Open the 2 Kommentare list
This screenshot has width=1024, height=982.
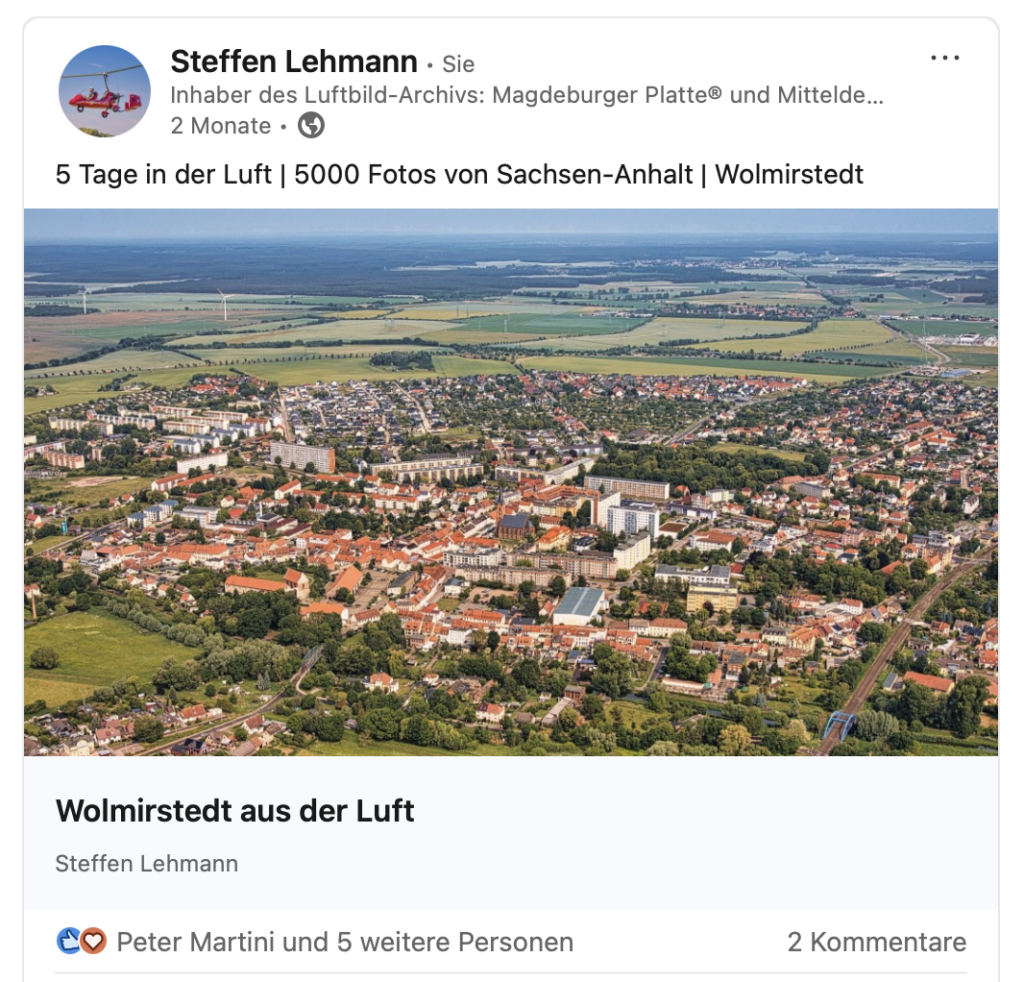(876, 942)
